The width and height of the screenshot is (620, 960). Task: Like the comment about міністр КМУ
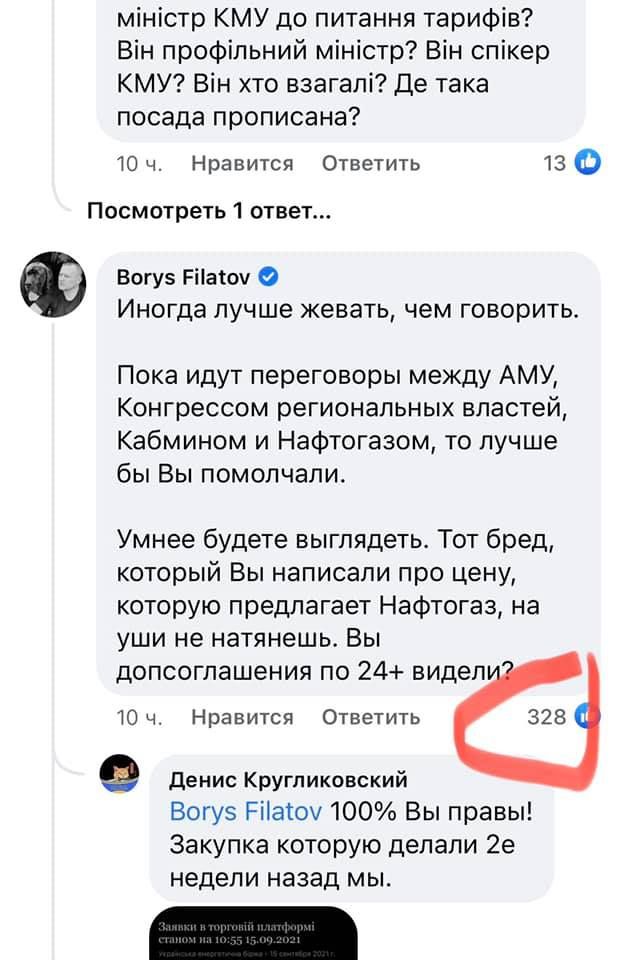pyautogui.click(x=241, y=163)
